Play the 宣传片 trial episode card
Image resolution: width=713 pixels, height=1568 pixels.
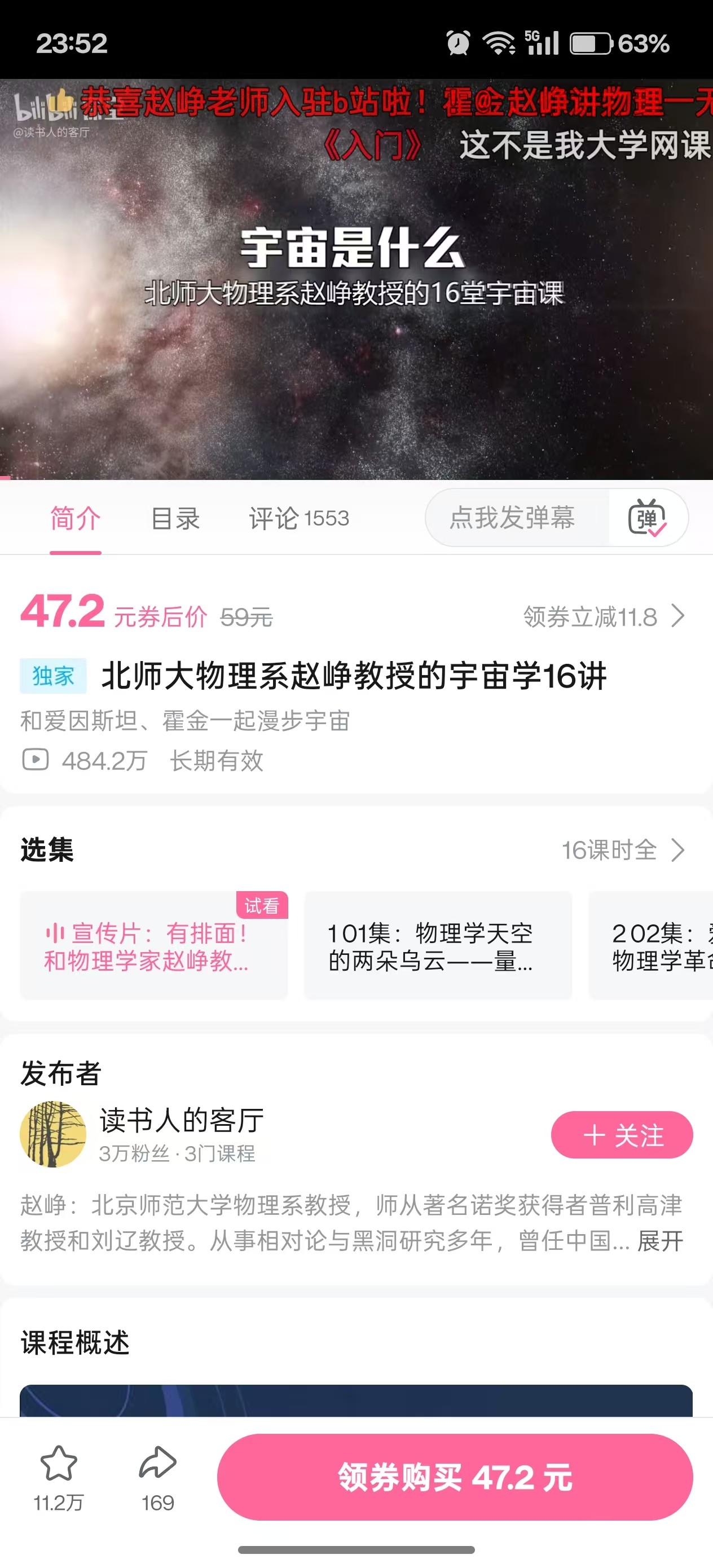point(153,945)
